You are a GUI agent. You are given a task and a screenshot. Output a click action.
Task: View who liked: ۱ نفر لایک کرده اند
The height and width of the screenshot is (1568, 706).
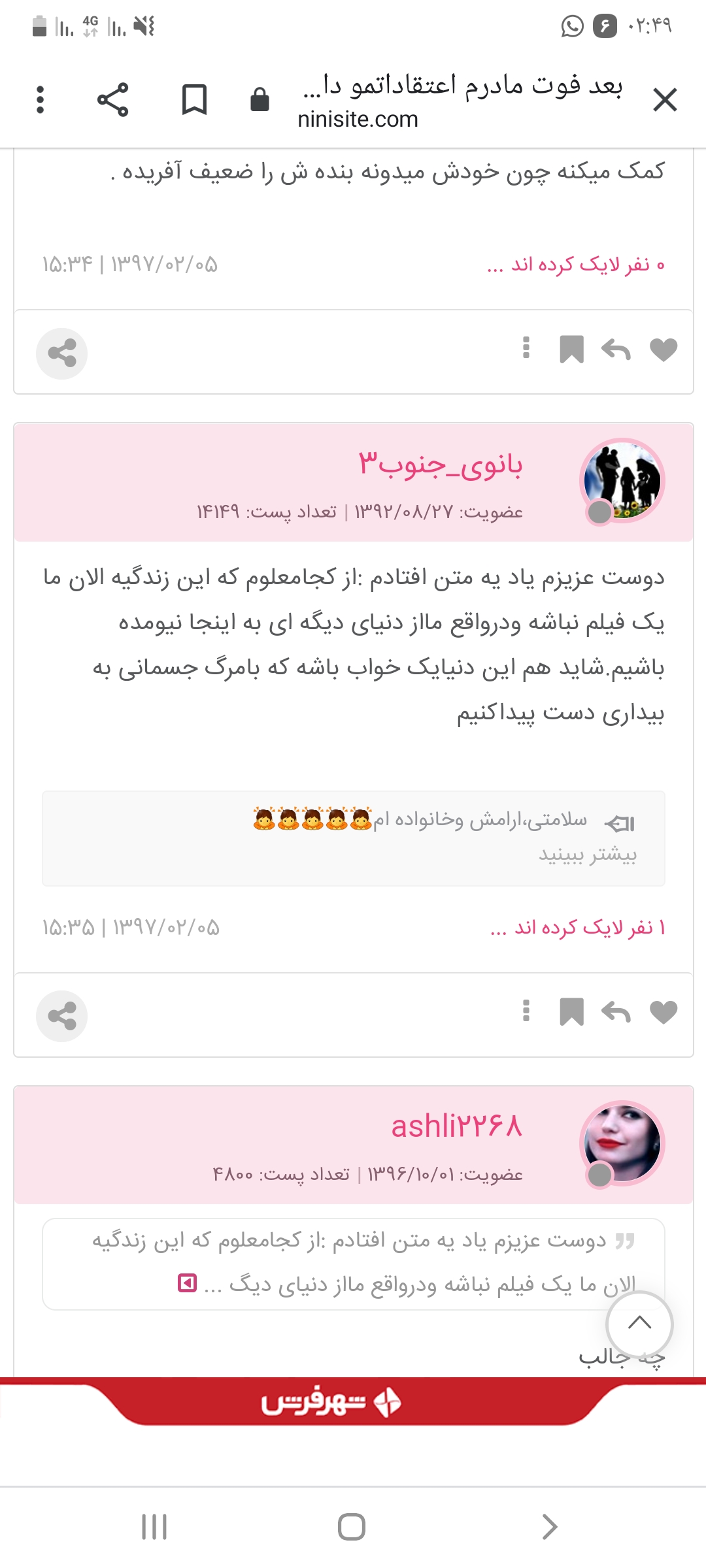click(578, 928)
